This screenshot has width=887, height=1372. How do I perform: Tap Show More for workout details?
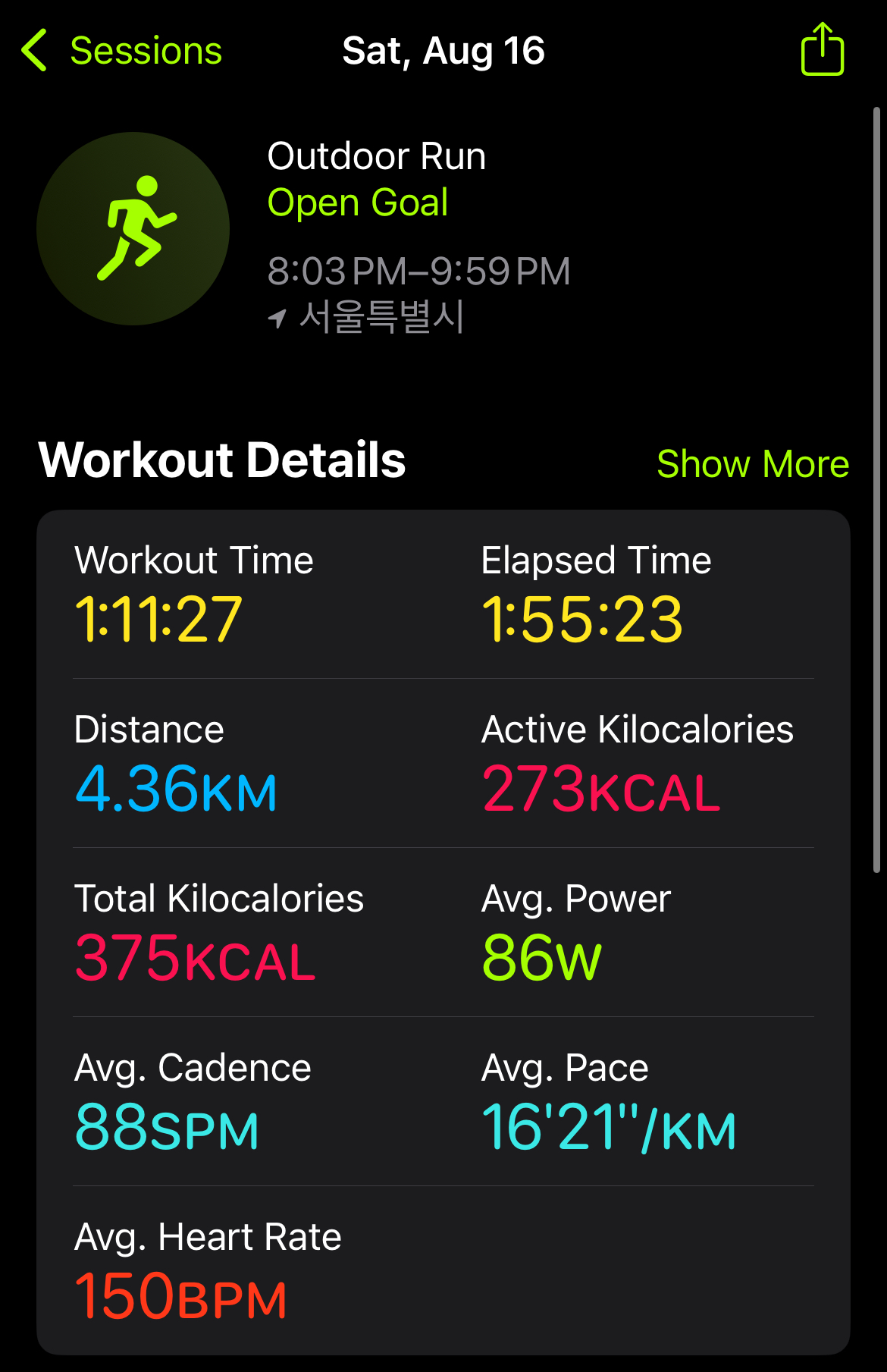pyautogui.click(x=753, y=463)
